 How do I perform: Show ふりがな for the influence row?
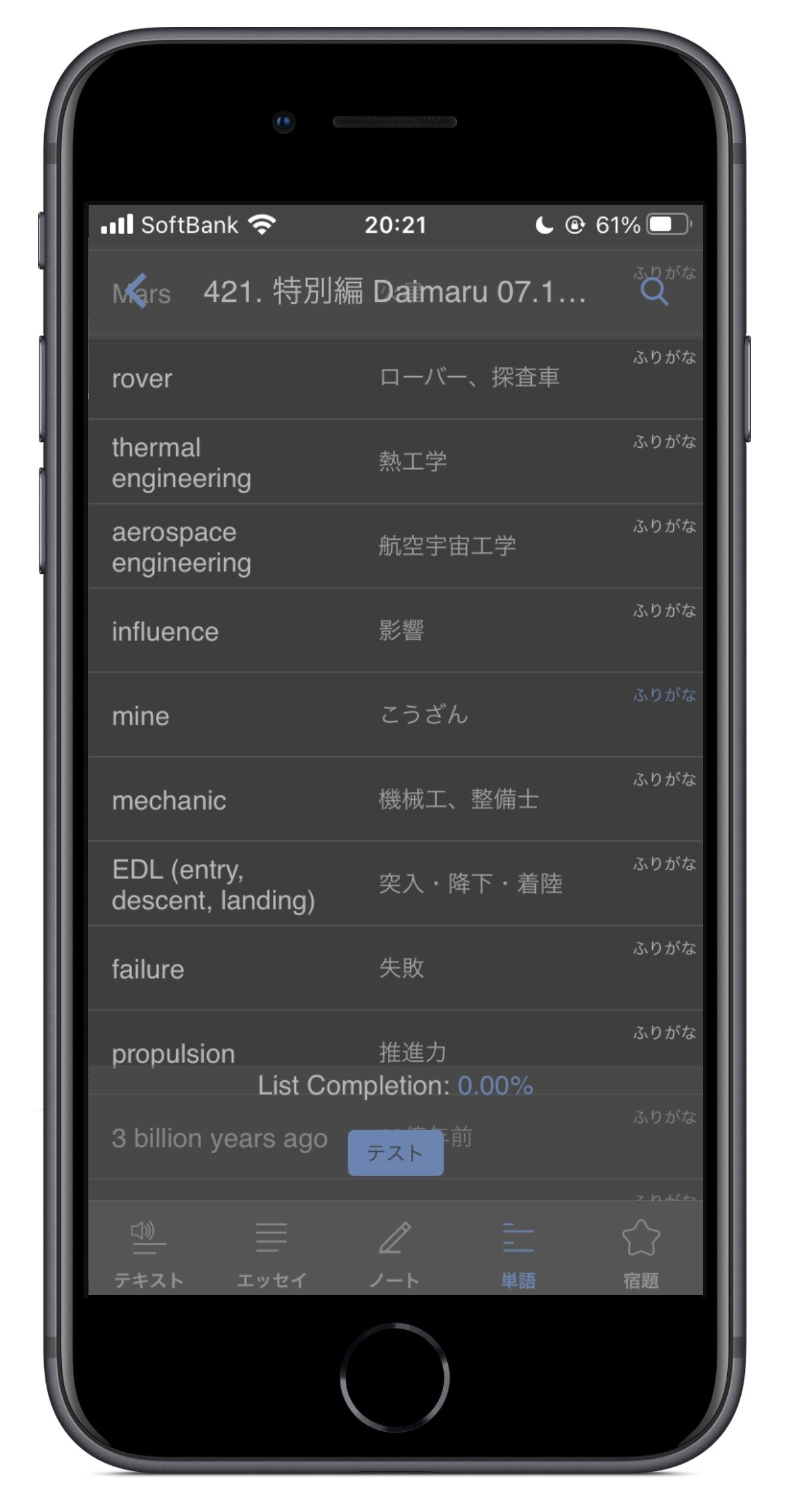point(665,611)
